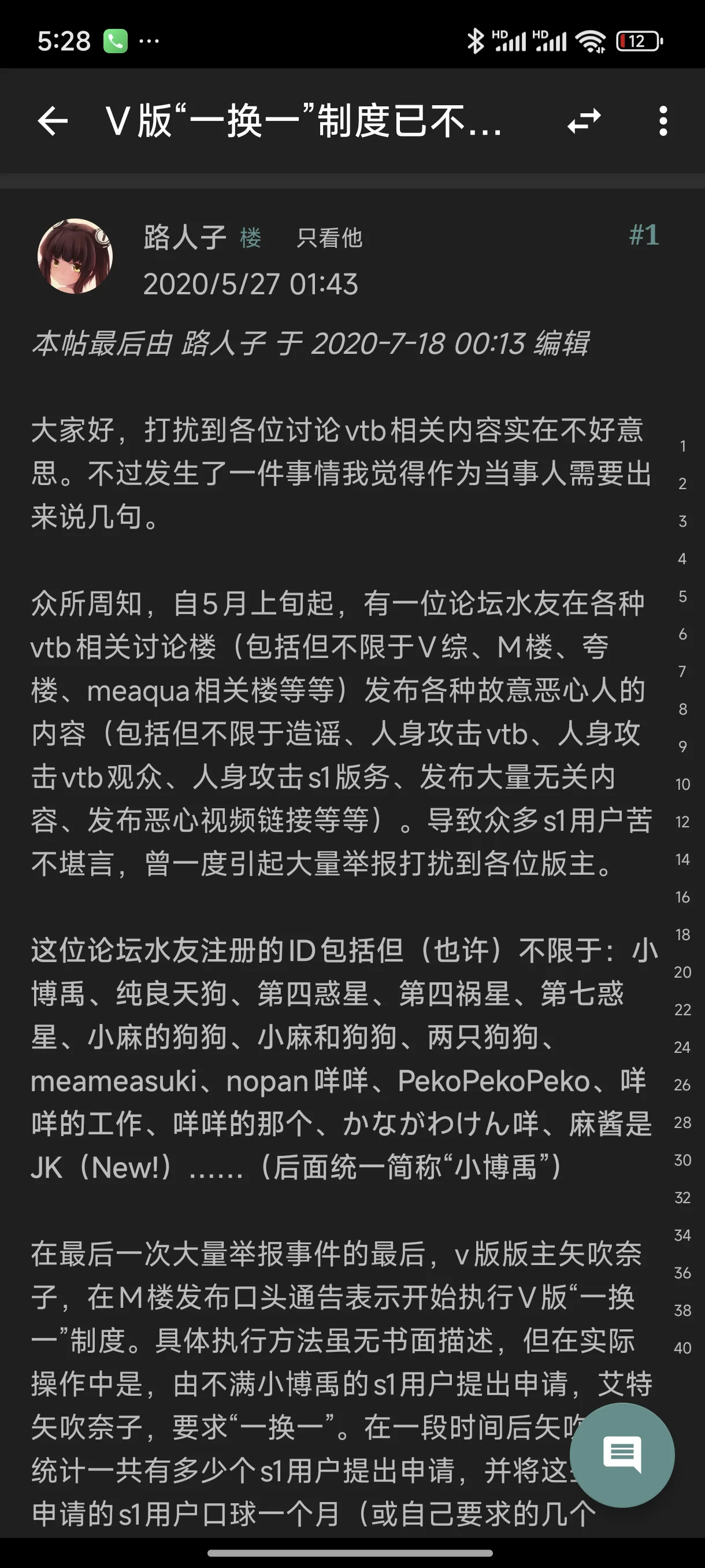Open the three-dot overflow menu
705x1568 pixels.
(x=663, y=120)
